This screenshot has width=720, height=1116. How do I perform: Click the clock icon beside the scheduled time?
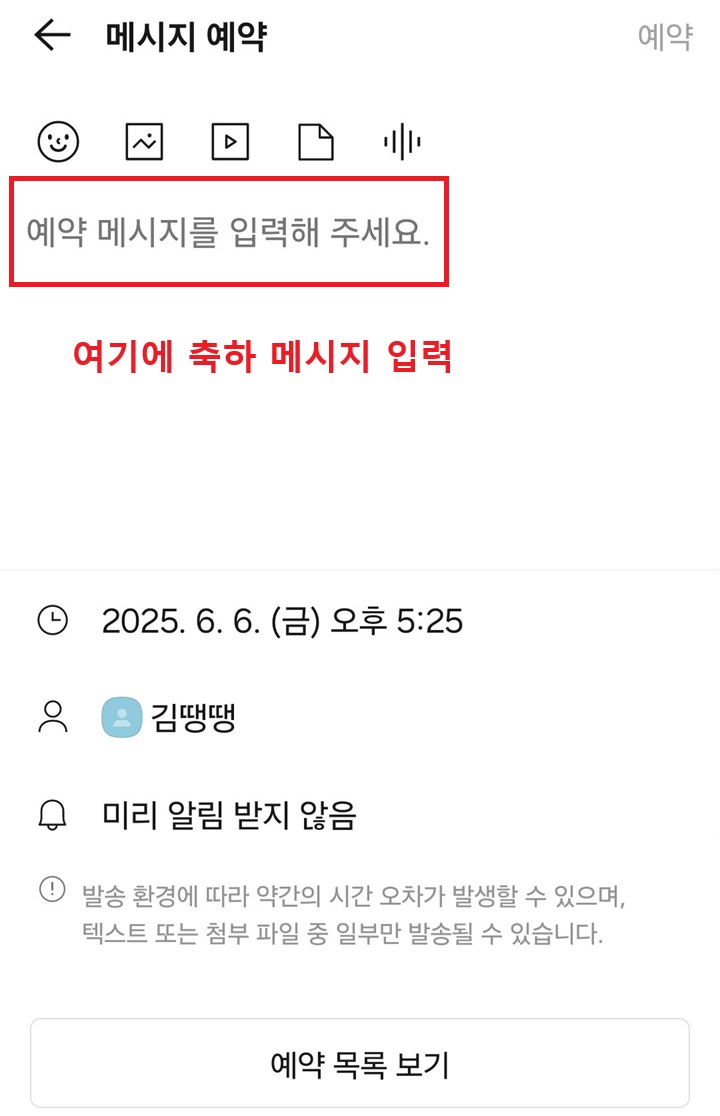(x=55, y=621)
